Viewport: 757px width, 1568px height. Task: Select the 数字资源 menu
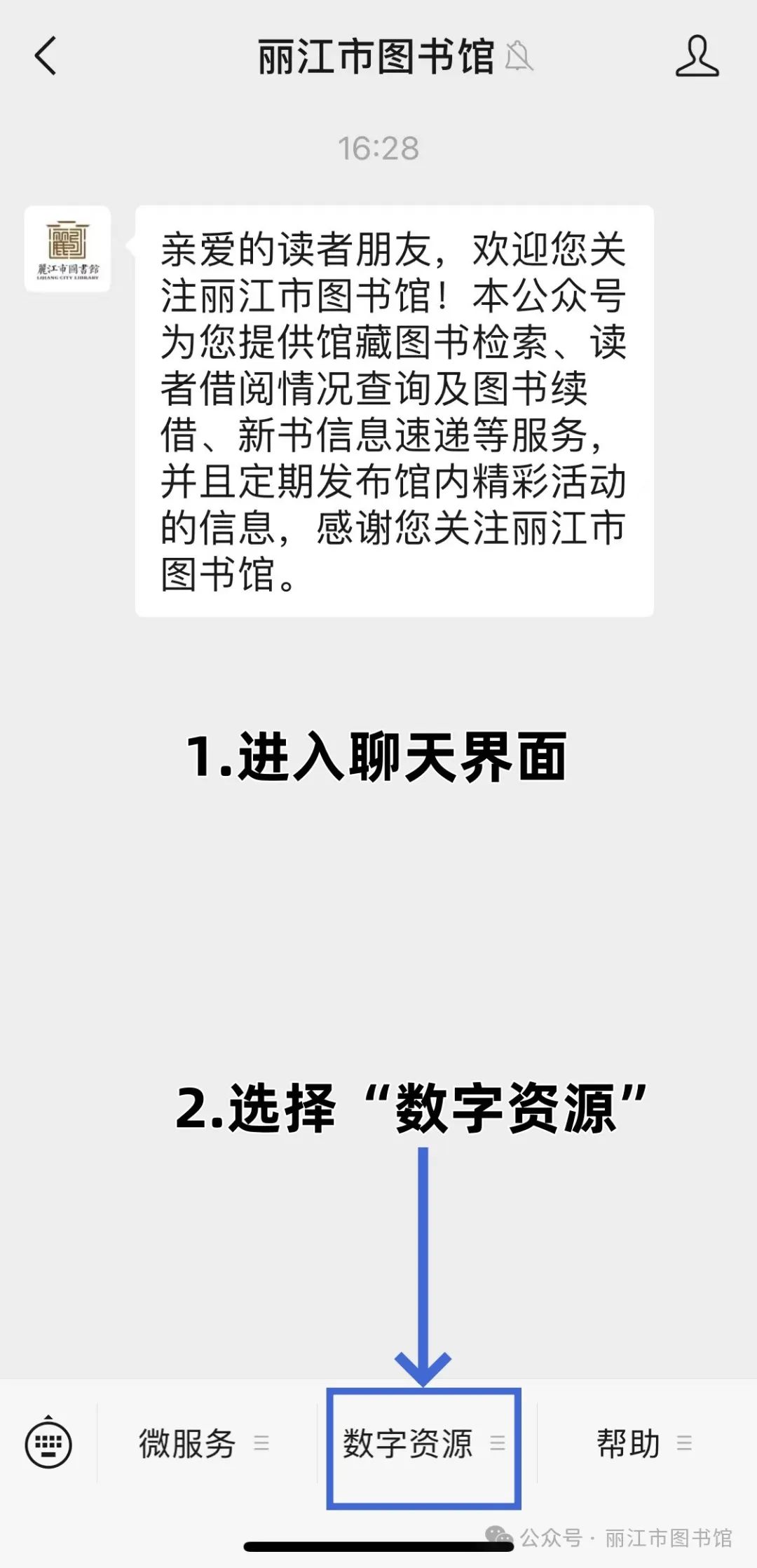[x=423, y=1444]
